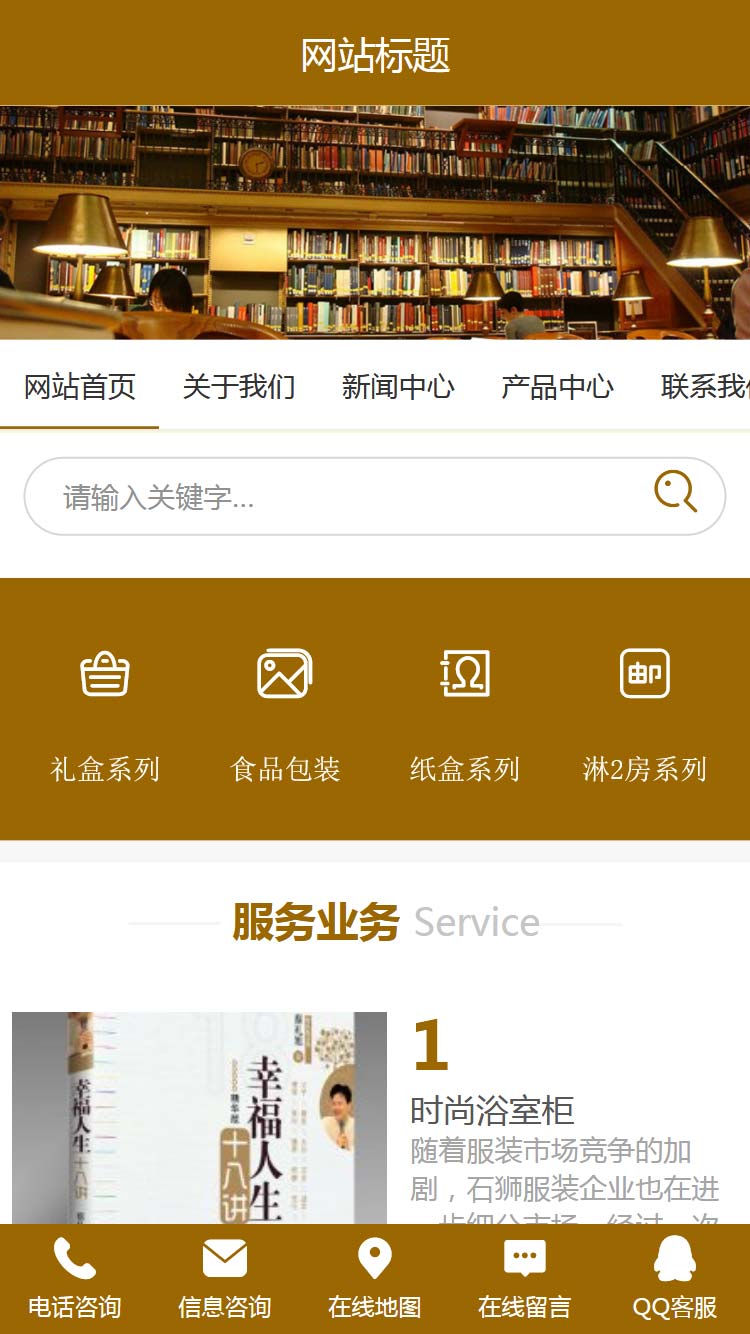
Task: Open 在线地图 in the bottom bar
Action: pos(375,1279)
